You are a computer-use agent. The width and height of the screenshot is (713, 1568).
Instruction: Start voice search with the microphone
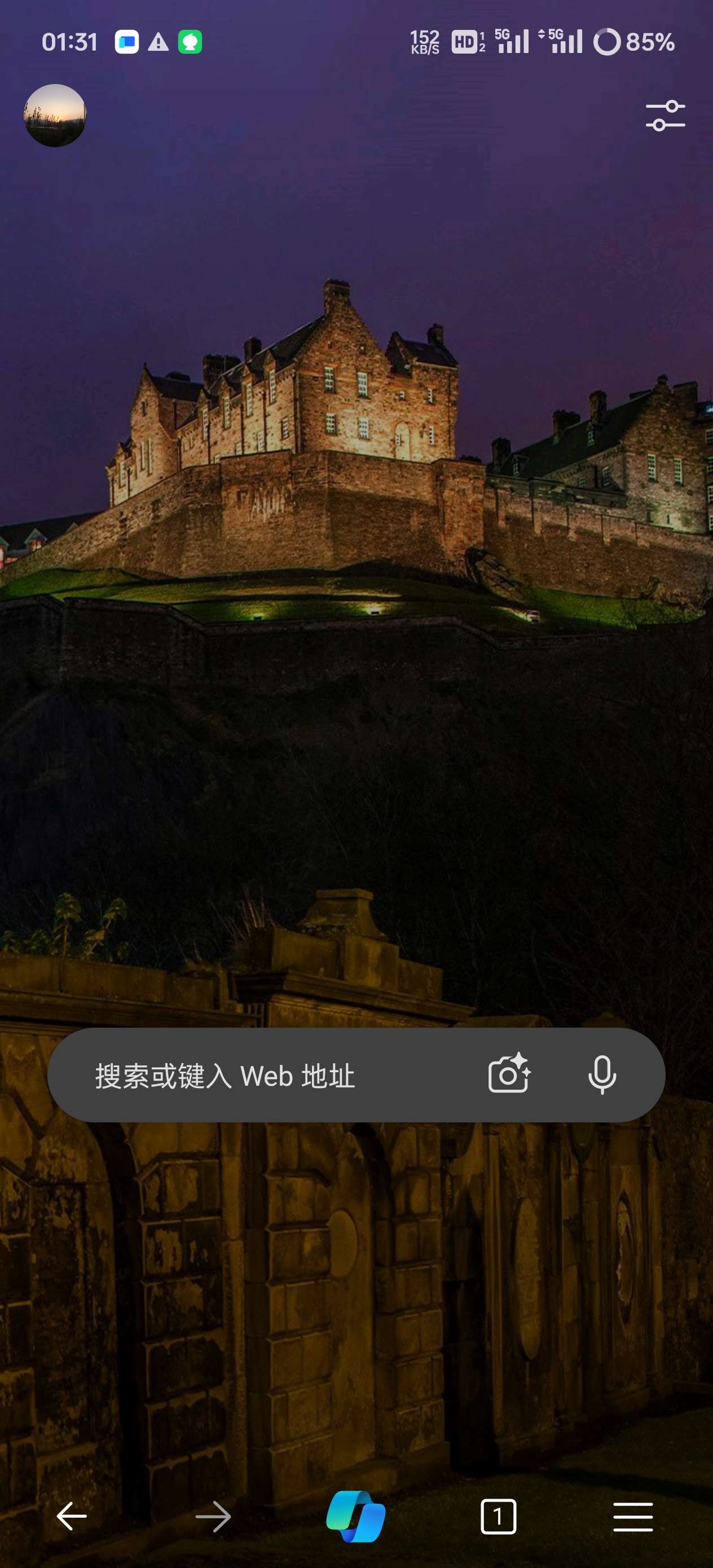click(x=601, y=1074)
